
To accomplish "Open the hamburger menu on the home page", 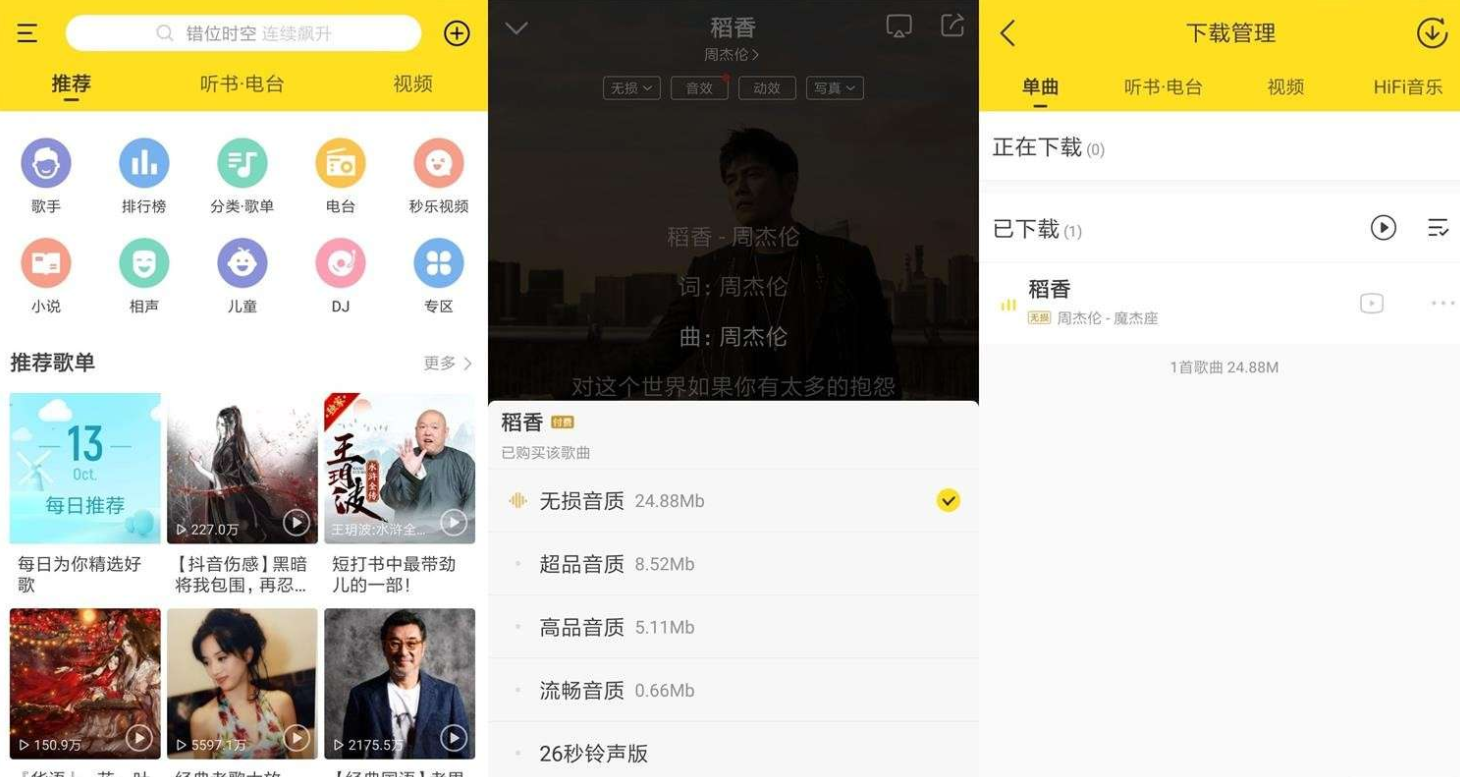I will click(x=27, y=33).
